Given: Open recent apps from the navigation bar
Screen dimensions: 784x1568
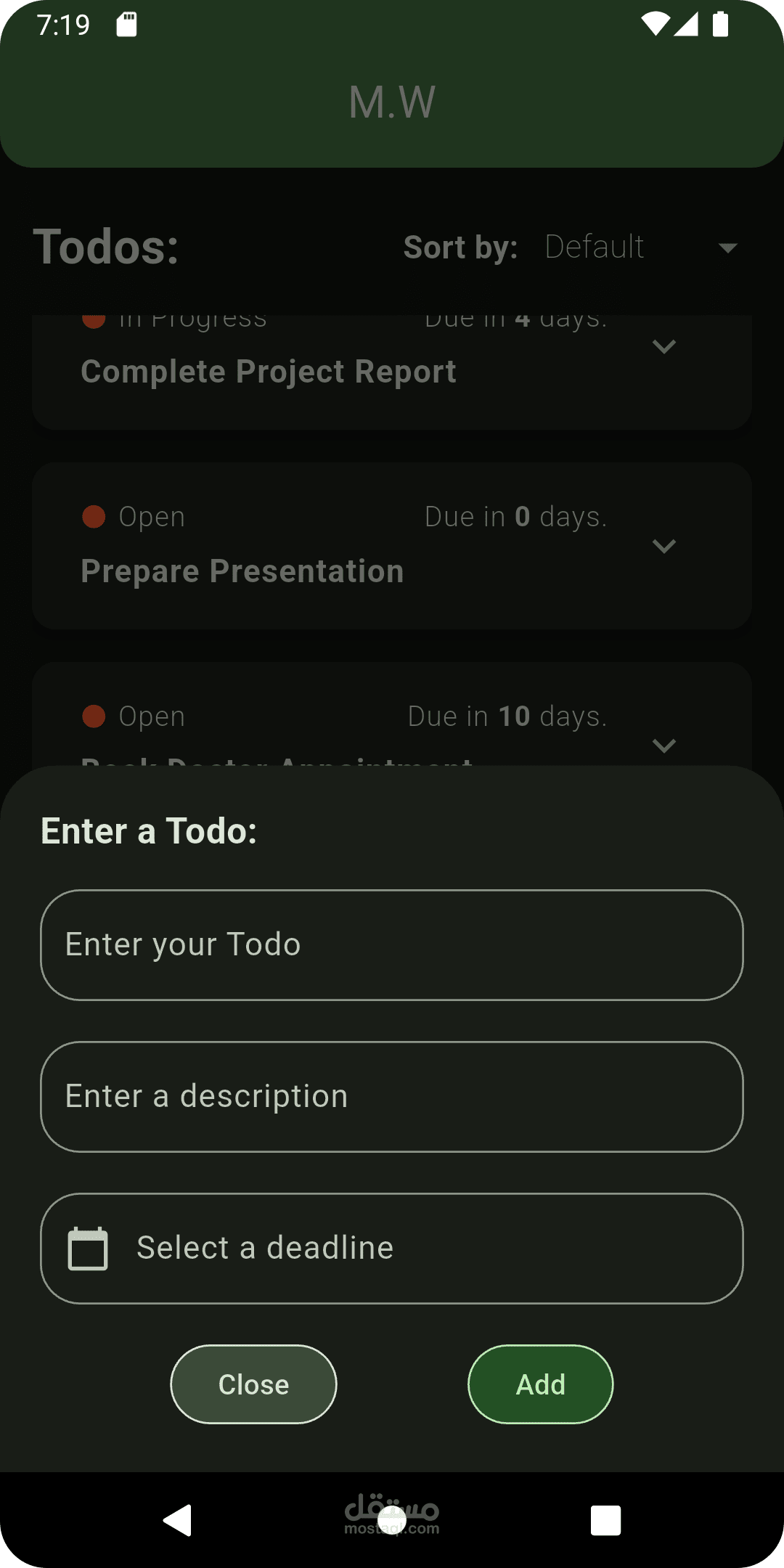Looking at the screenshot, I should tap(605, 1520).
